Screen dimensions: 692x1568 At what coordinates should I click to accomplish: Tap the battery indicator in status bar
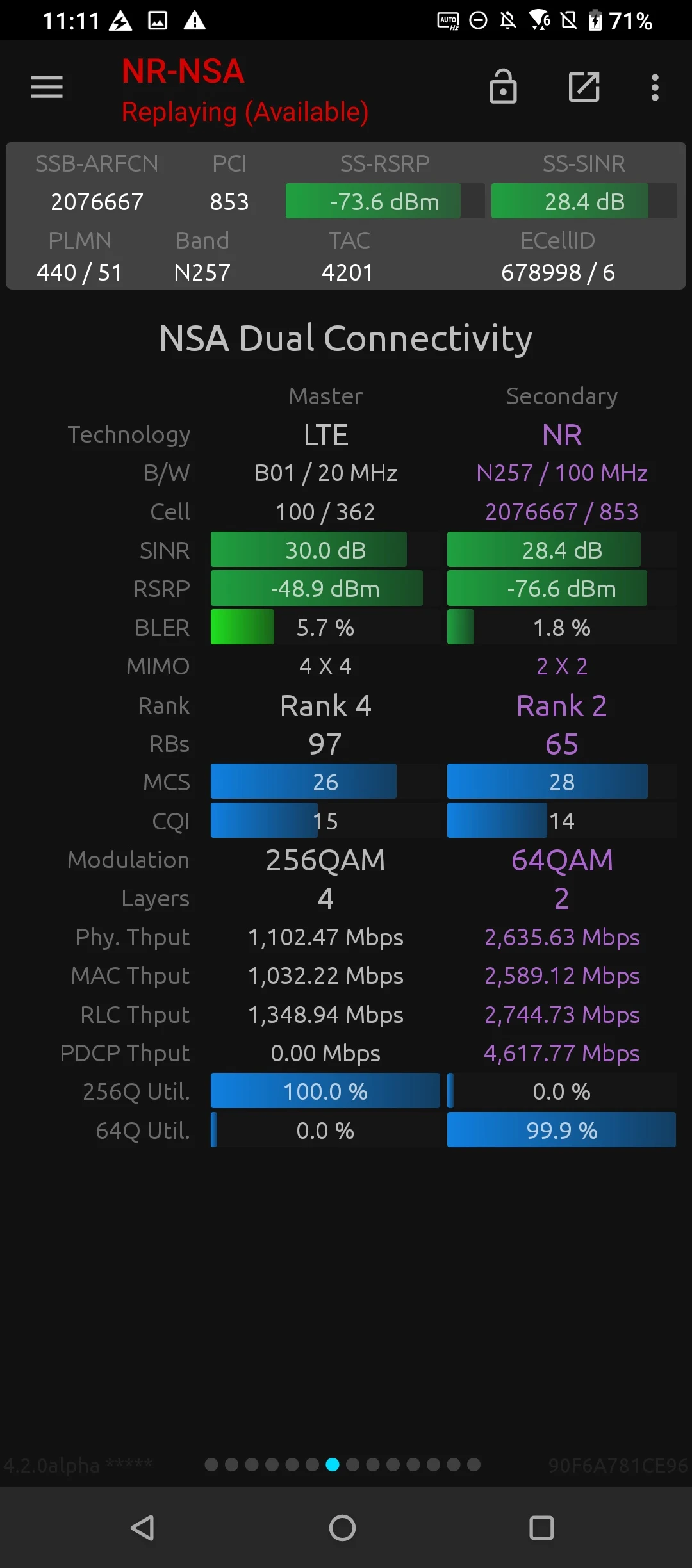pyautogui.click(x=595, y=21)
